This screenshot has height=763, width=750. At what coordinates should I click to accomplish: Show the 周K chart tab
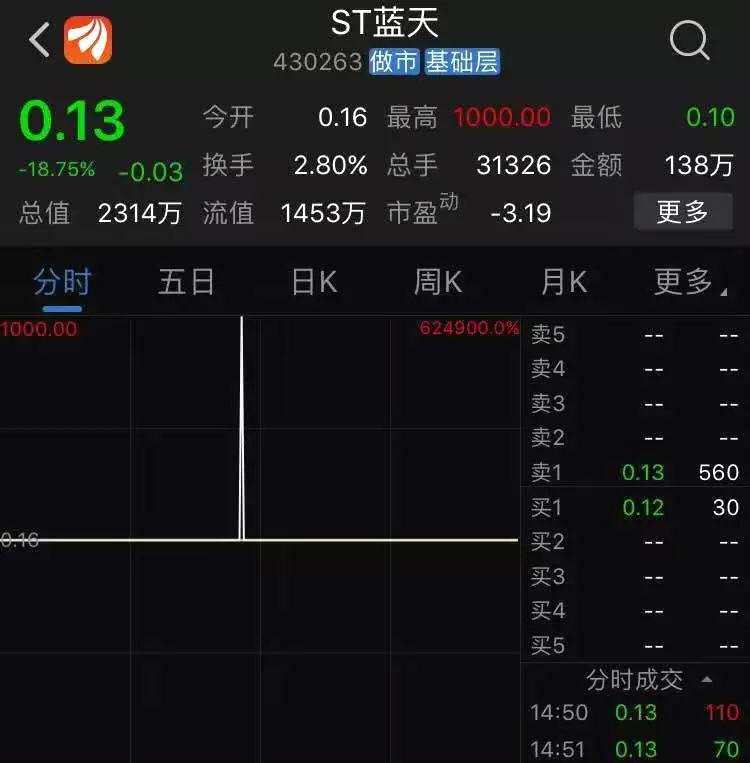coord(438,283)
